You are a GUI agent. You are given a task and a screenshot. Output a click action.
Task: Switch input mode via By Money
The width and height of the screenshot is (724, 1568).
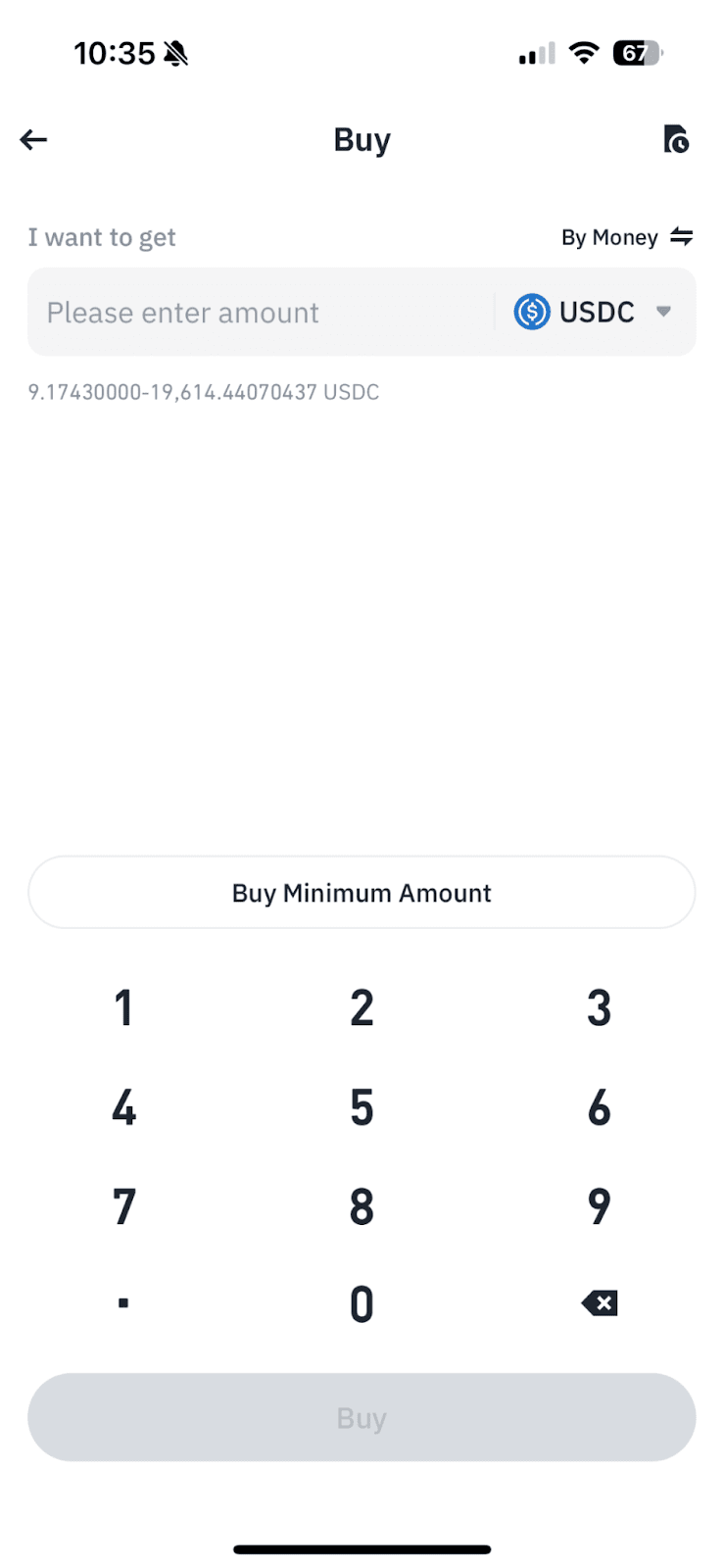click(x=627, y=237)
